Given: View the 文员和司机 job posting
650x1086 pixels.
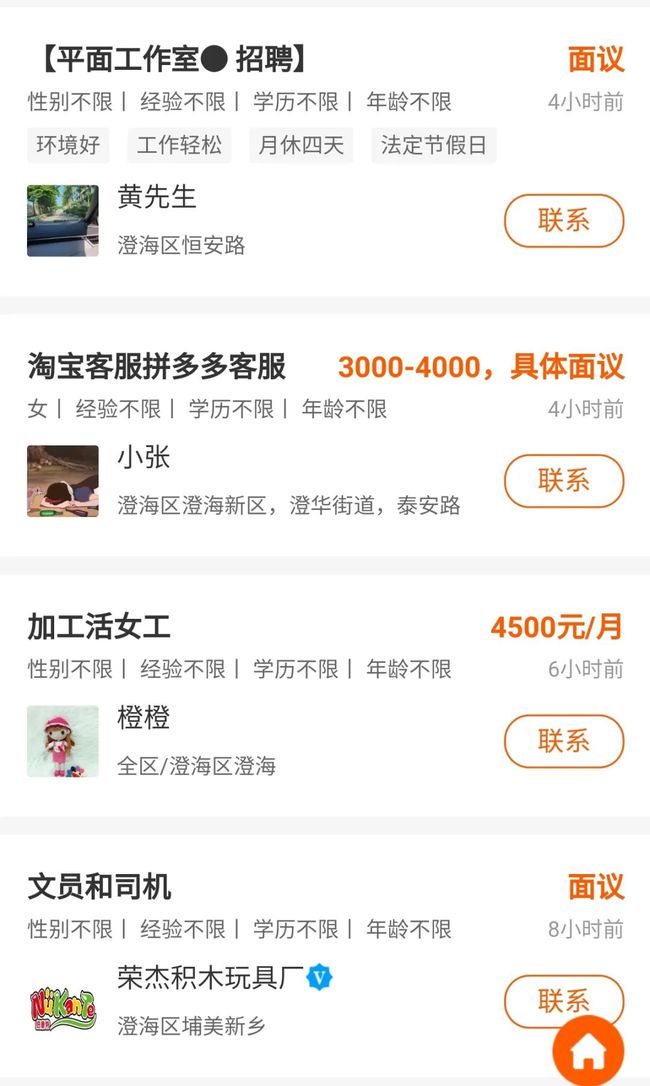Looking at the screenshot, I should pos(99,887).
